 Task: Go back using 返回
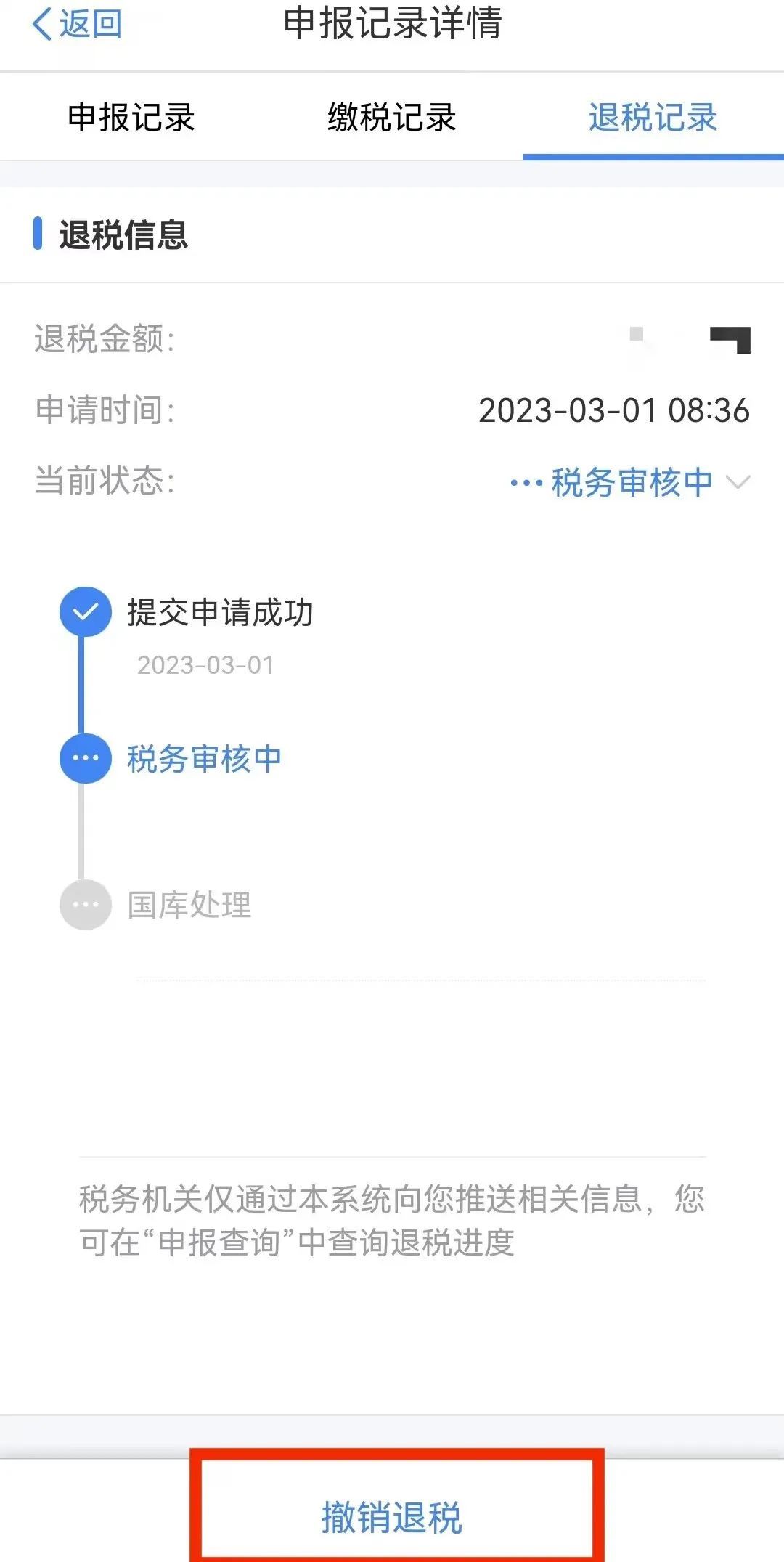pos(77,25)
